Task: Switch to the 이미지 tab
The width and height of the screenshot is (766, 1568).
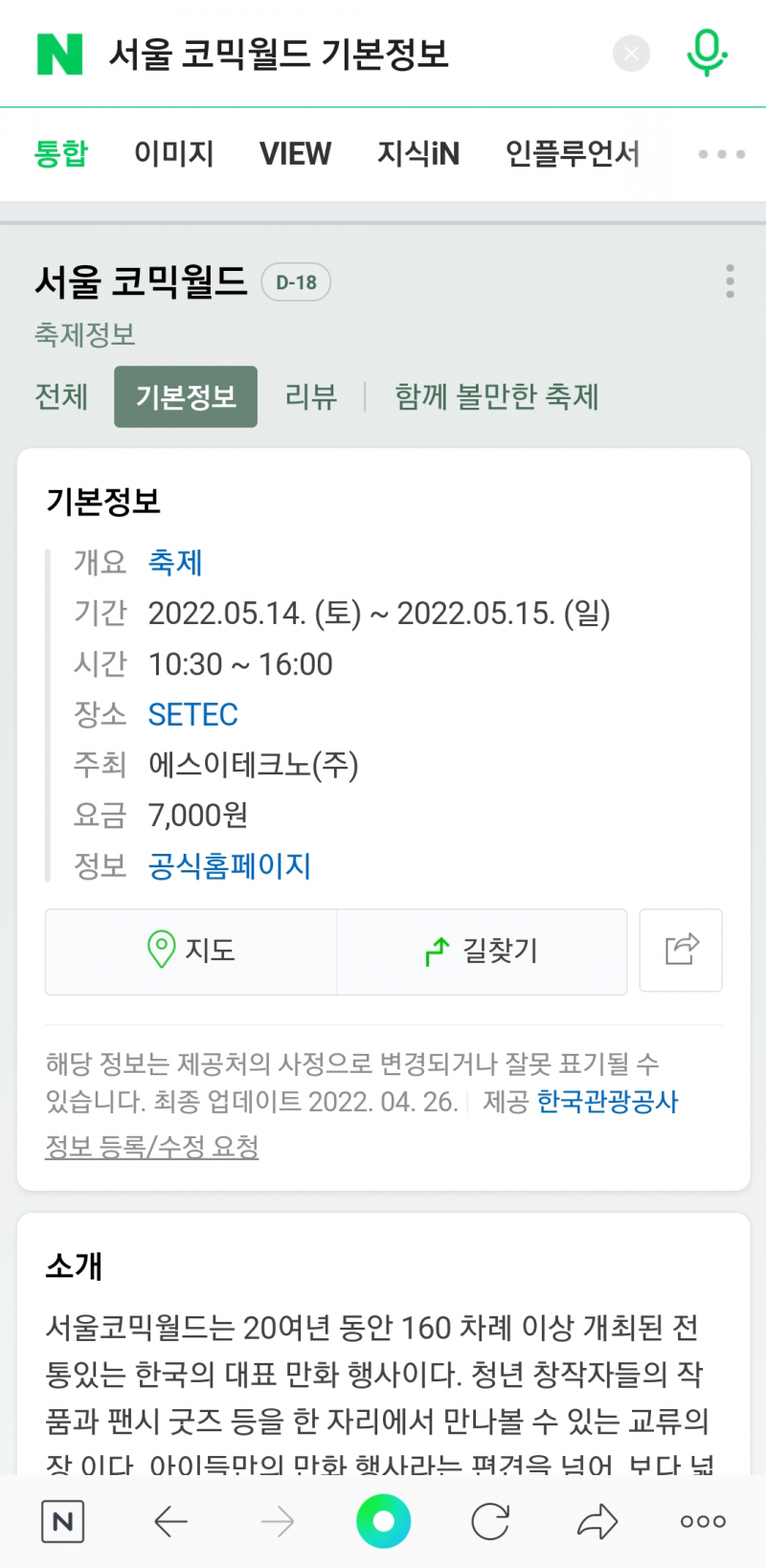Action: pos(173,153)
